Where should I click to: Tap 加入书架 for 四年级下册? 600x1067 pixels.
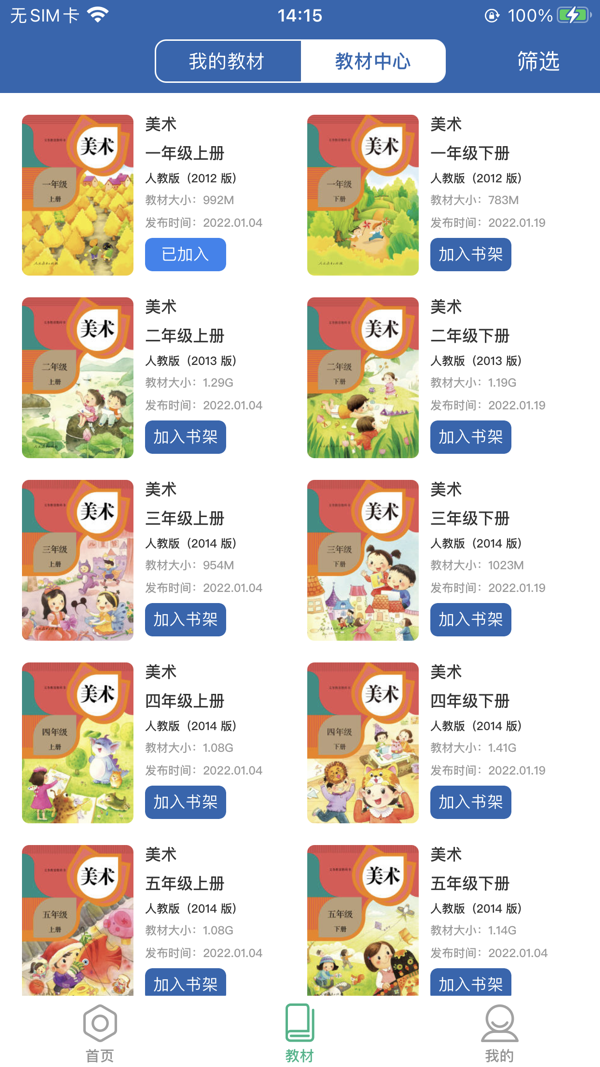470,802
